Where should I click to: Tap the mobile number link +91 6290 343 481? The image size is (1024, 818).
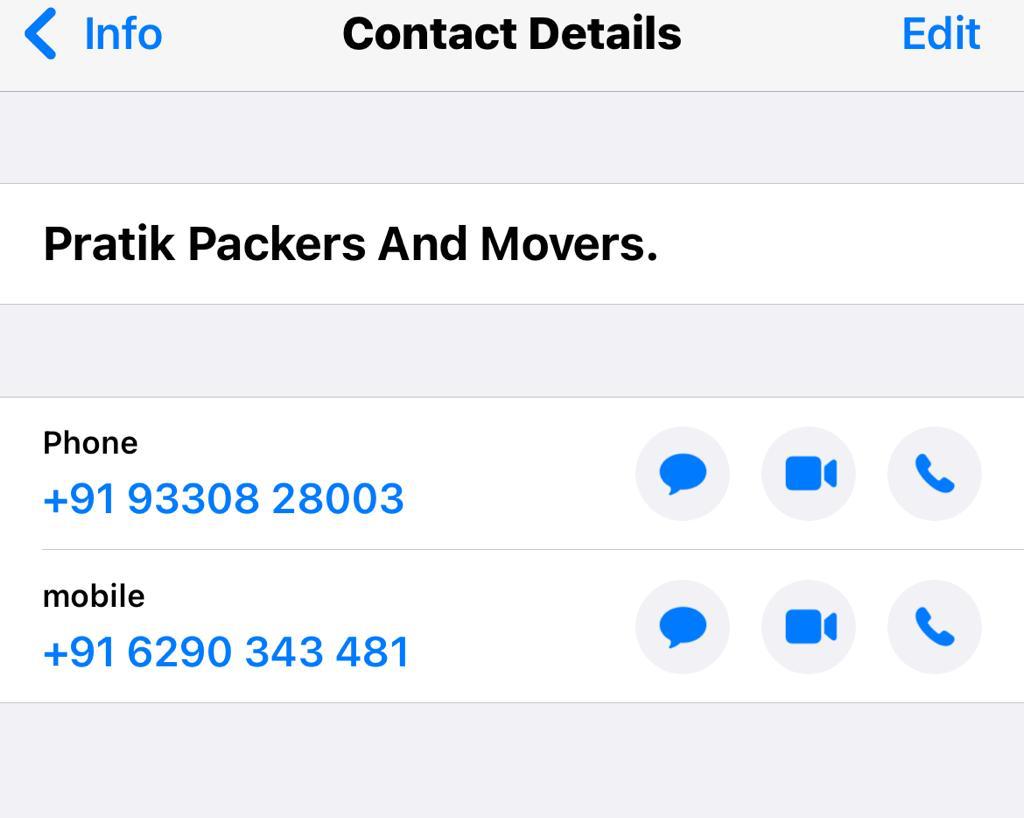pyautogui.click(x=226, y=652)
